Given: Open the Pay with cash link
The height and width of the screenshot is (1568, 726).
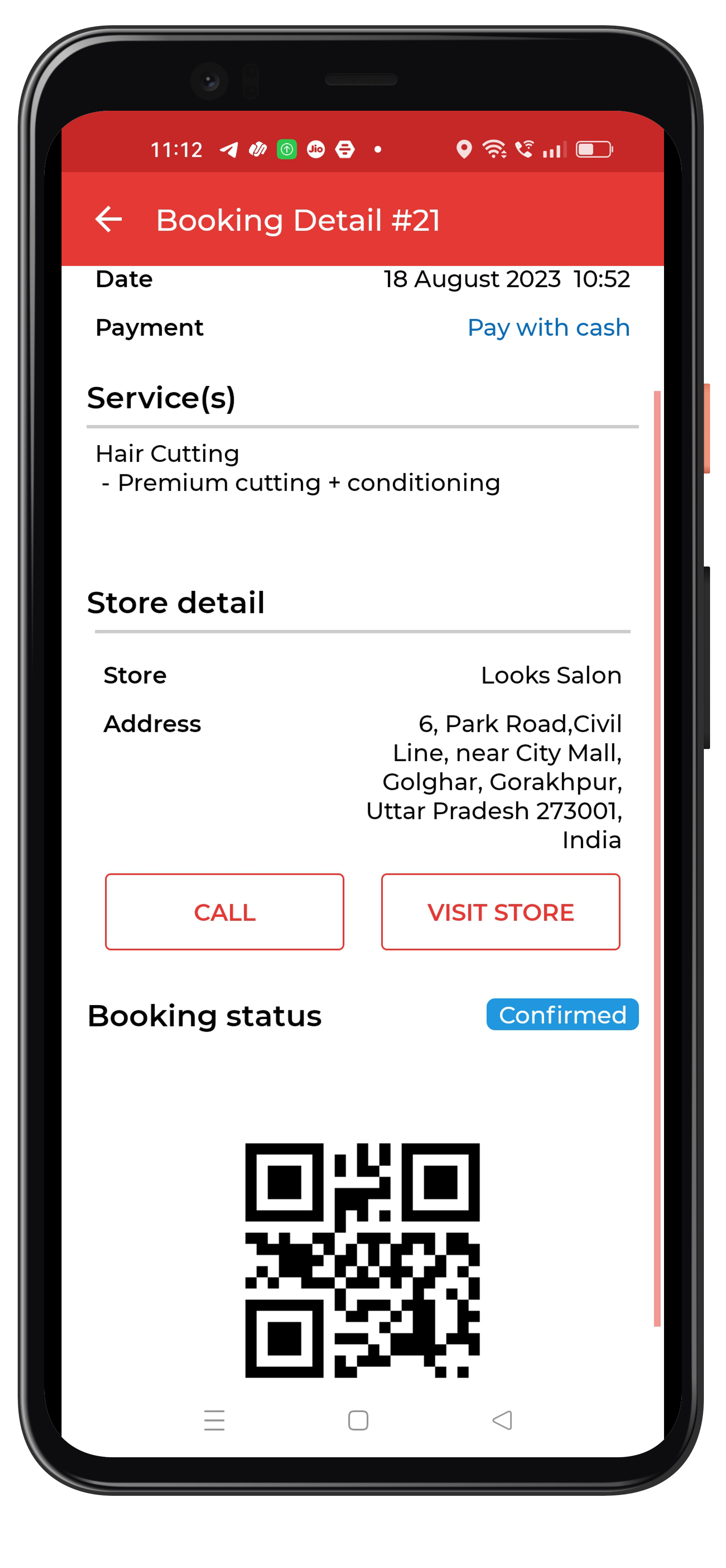Looking at the screenshot, I should point(548,327).
